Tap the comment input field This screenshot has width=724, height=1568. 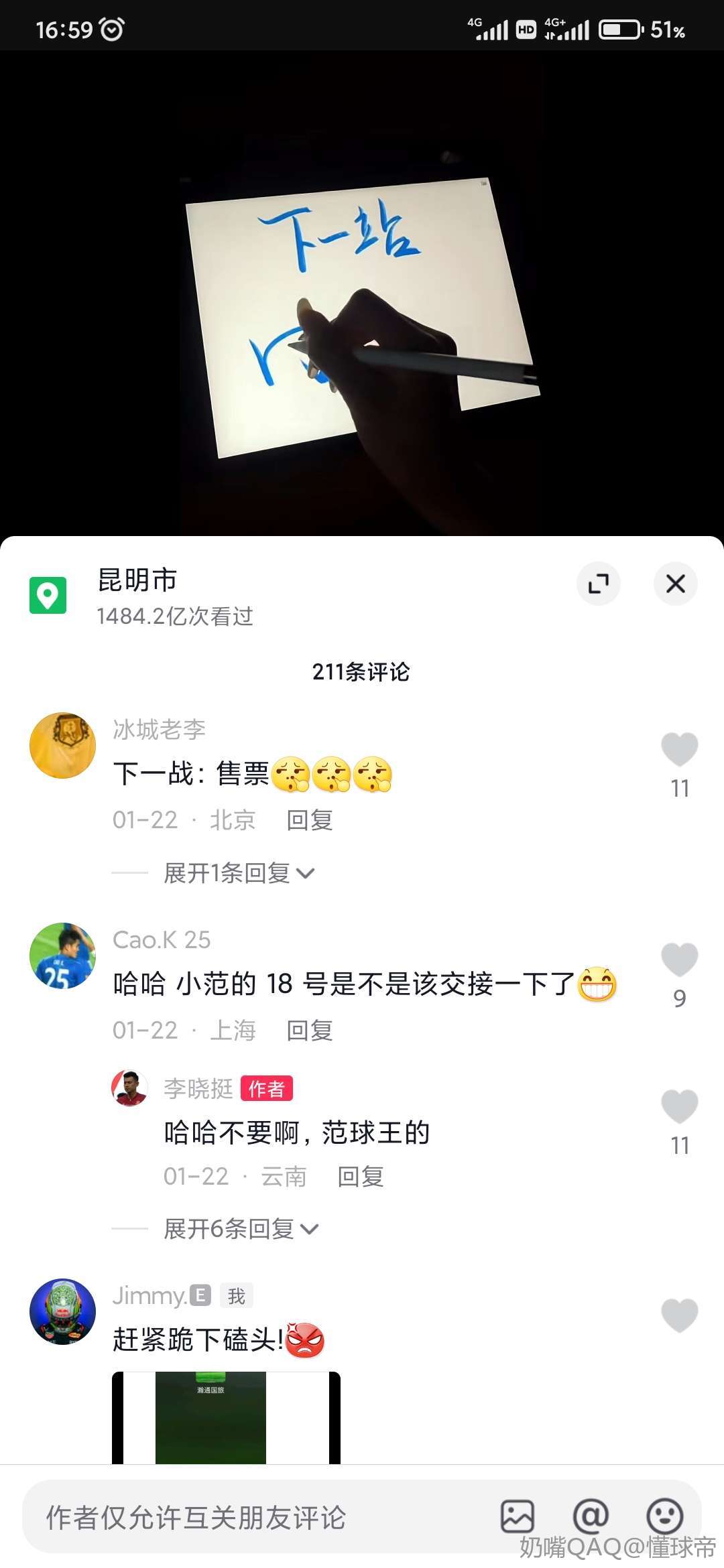[x=255, y=1517]
